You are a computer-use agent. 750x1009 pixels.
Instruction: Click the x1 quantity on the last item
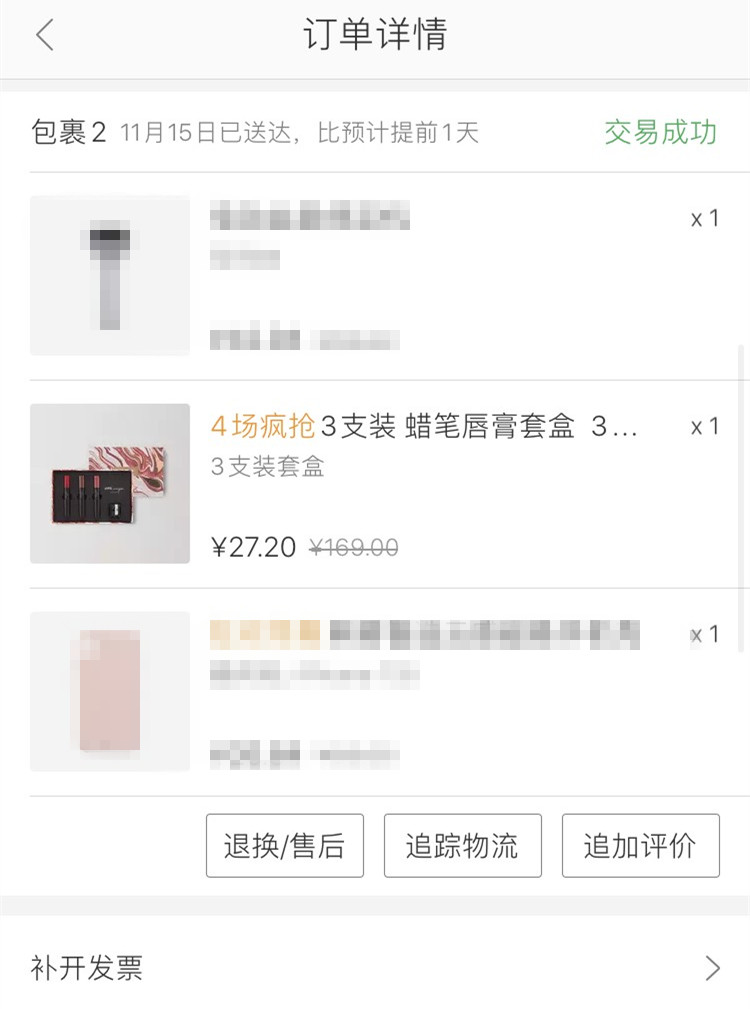pyautogui.click(x=704, y=634)
